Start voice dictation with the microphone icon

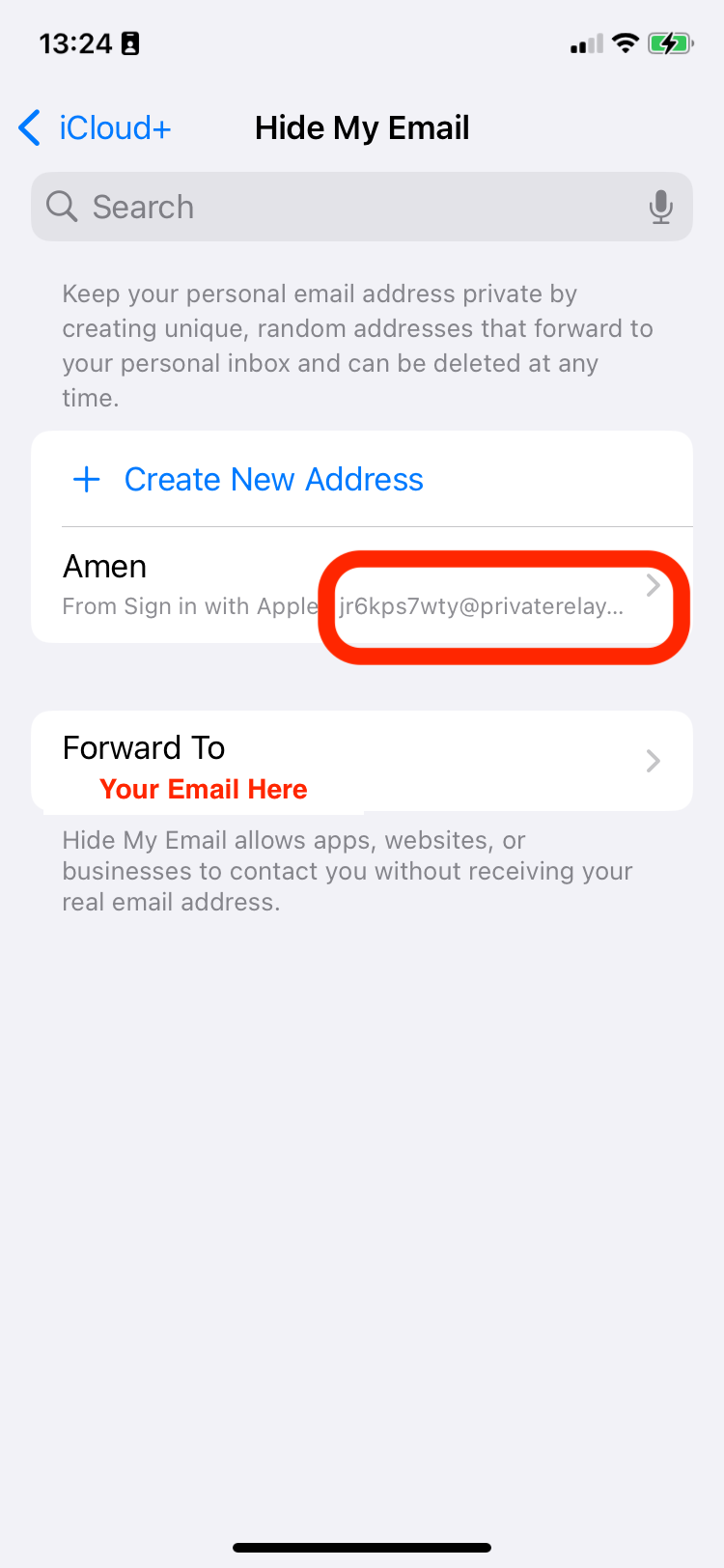click(x=661, y=207)
